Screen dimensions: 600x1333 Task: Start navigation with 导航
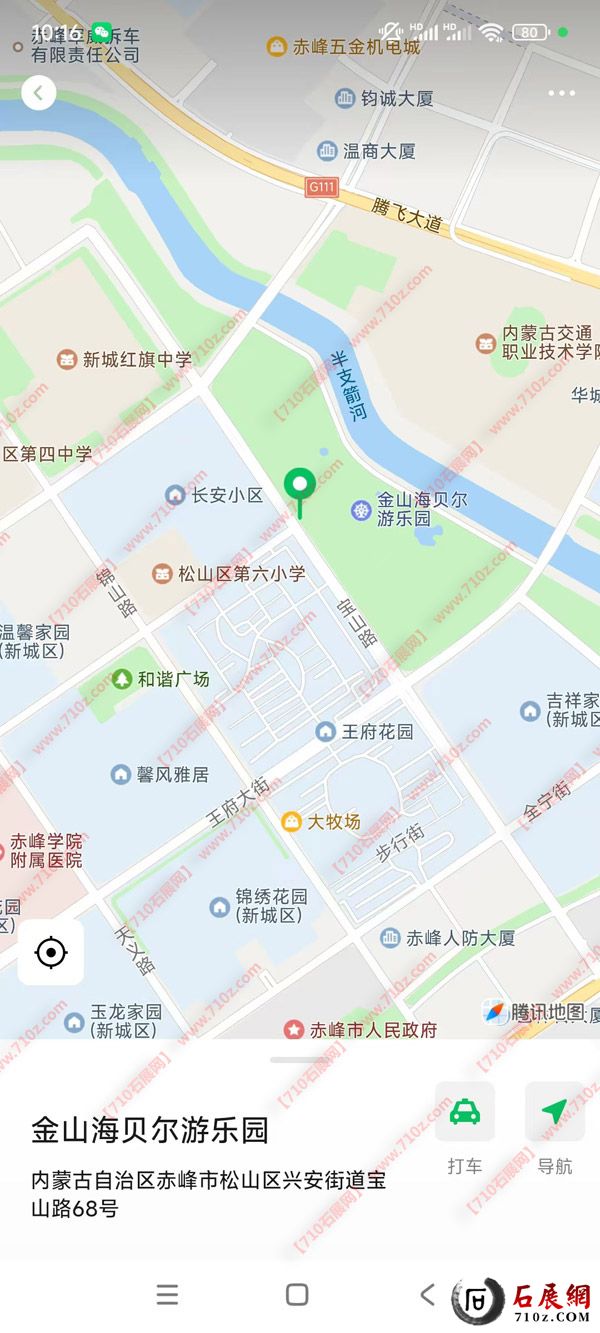coord(554,1112)
